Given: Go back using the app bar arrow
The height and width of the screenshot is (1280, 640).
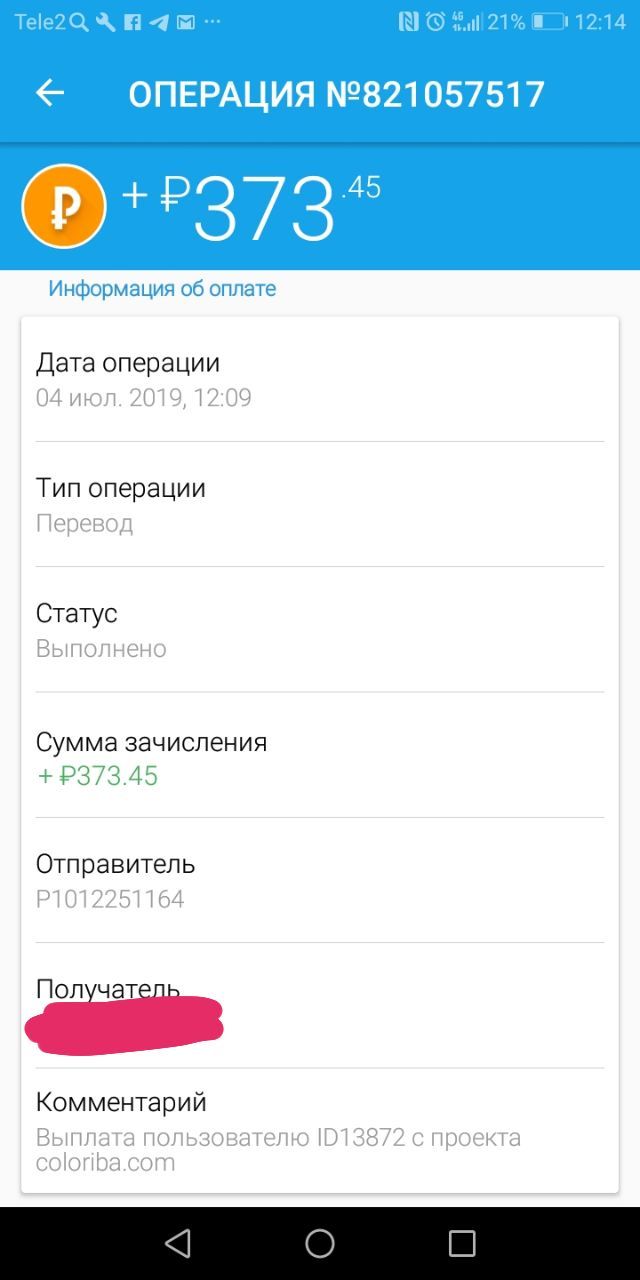Looking at the screenshot, I should coord(50,93).
